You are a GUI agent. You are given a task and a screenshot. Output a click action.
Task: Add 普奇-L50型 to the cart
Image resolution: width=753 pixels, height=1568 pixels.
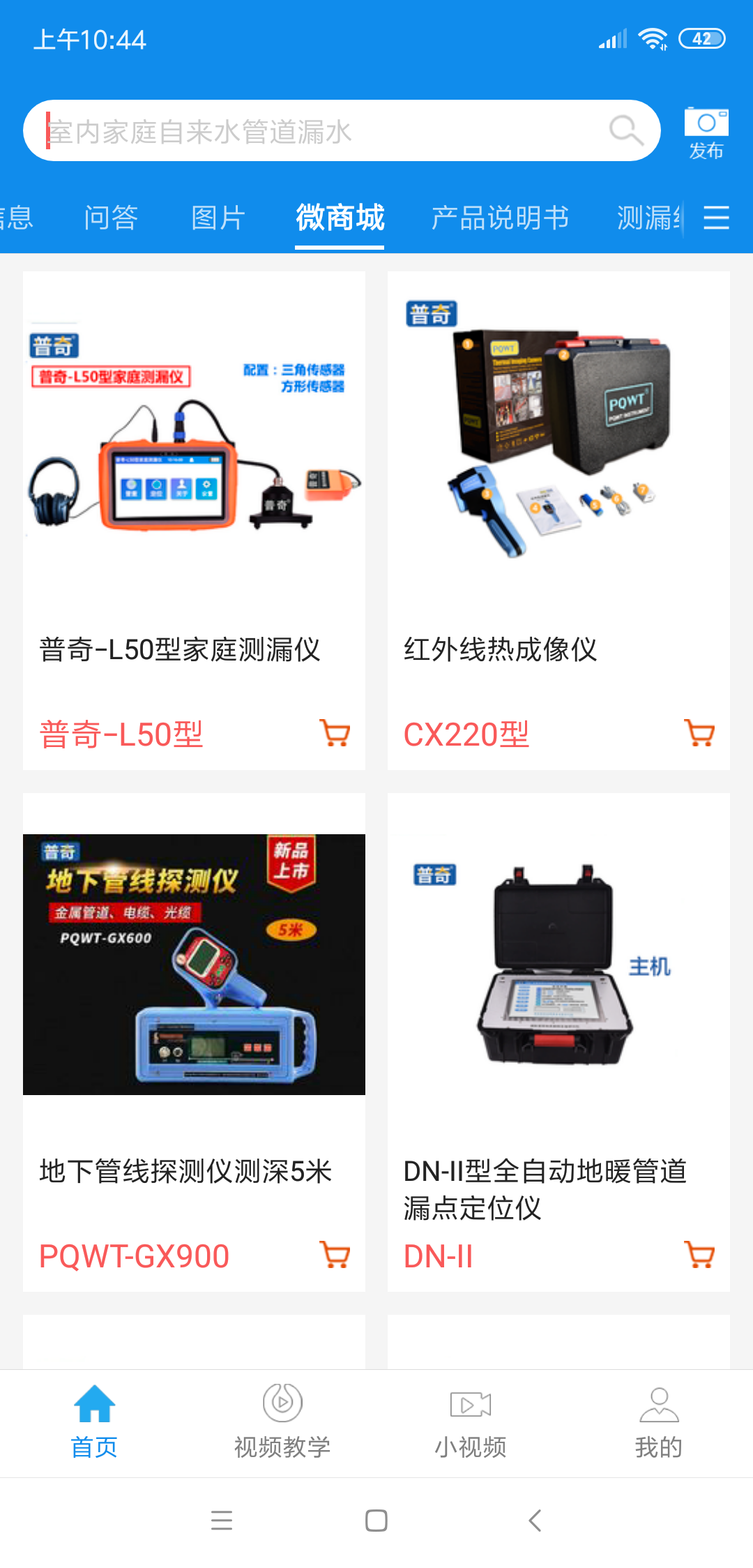(335, 733)
